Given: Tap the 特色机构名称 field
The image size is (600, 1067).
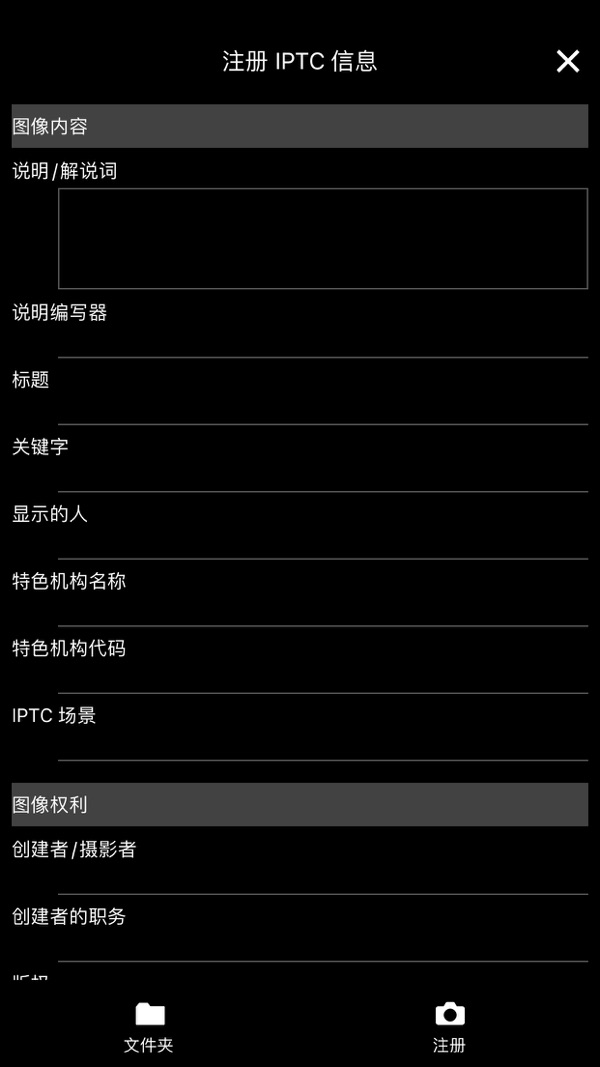Looking at the screenshot, I should tap(322, 611).
